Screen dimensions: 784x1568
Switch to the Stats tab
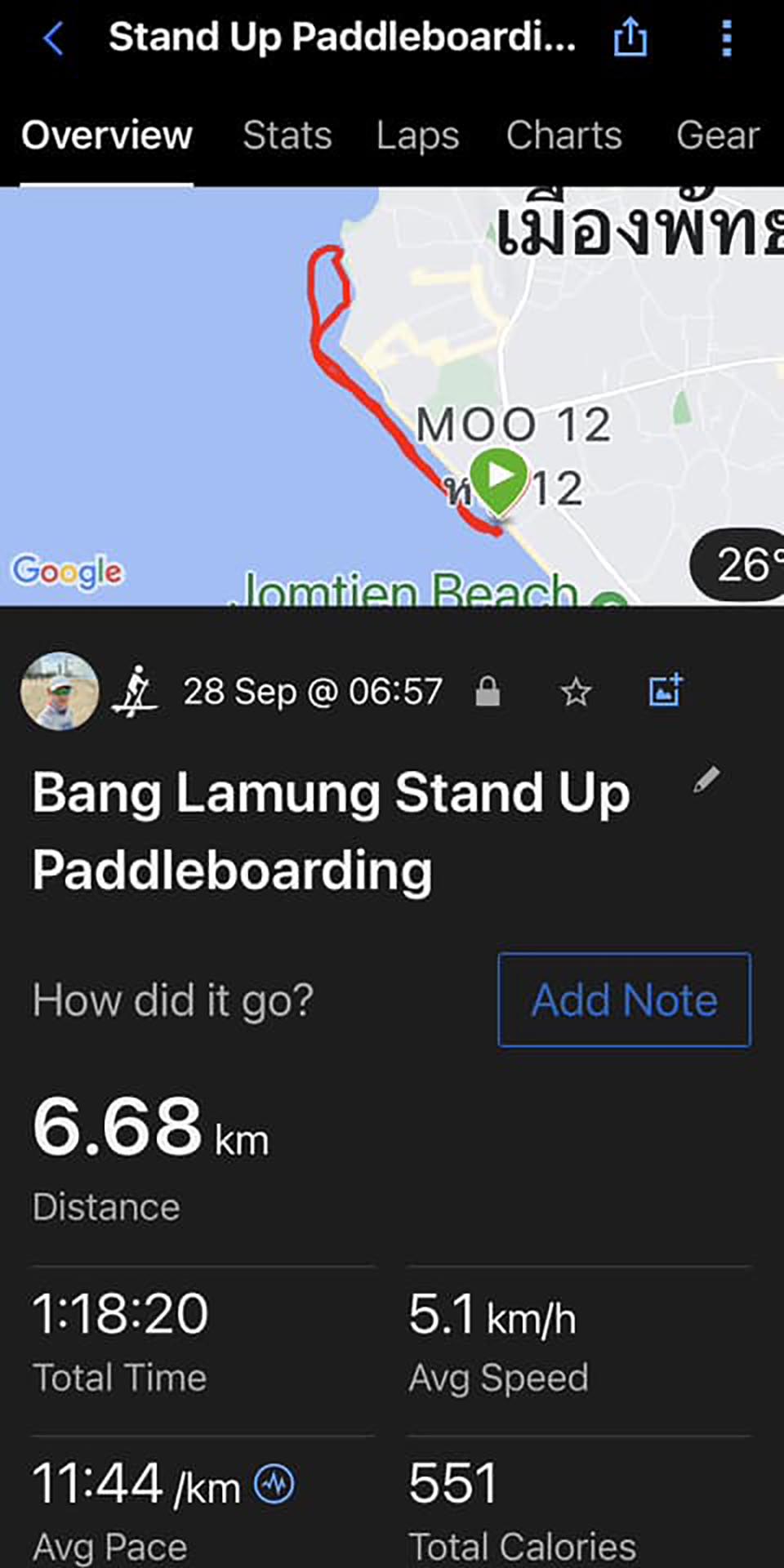point(287,136)
